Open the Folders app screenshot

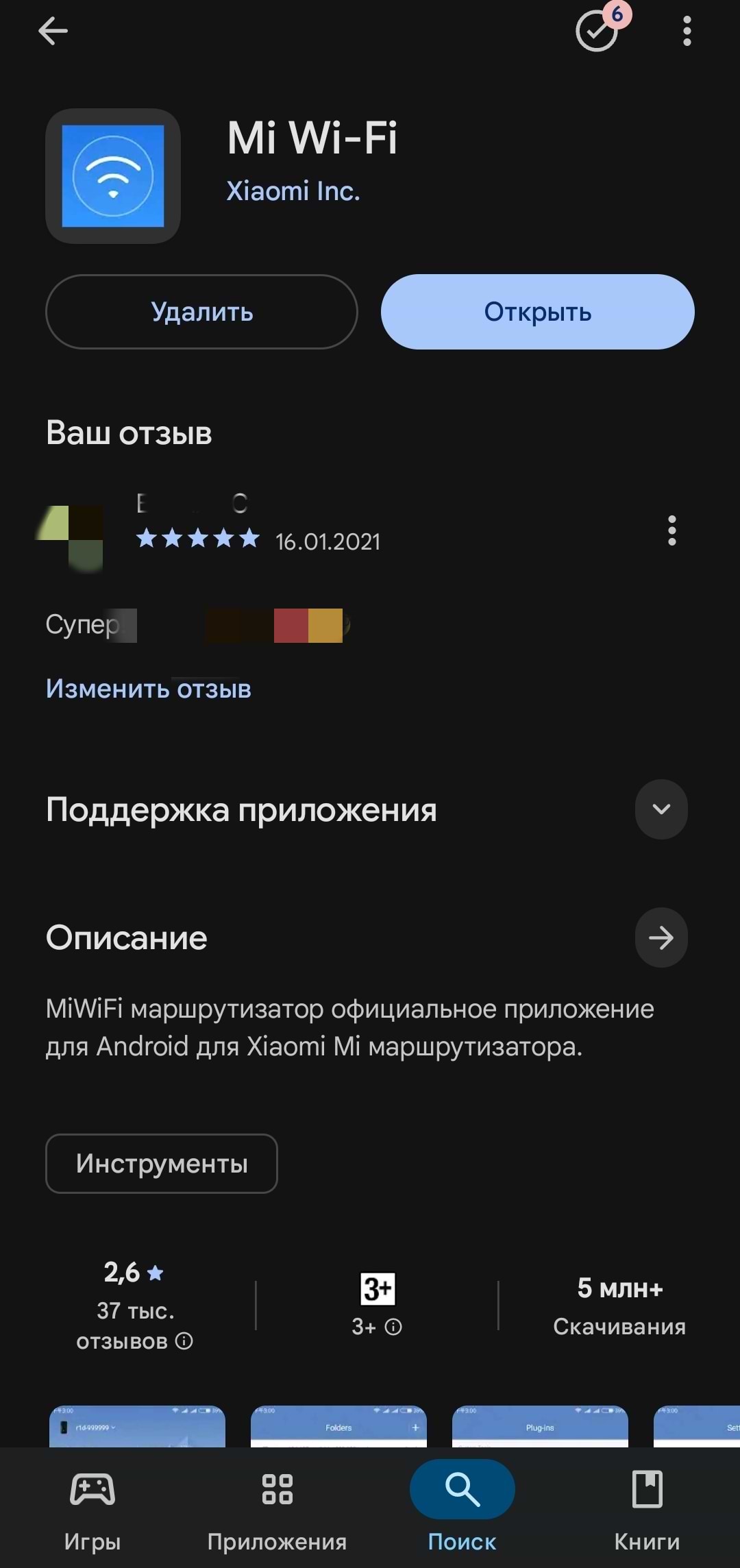coord(338,1427)
